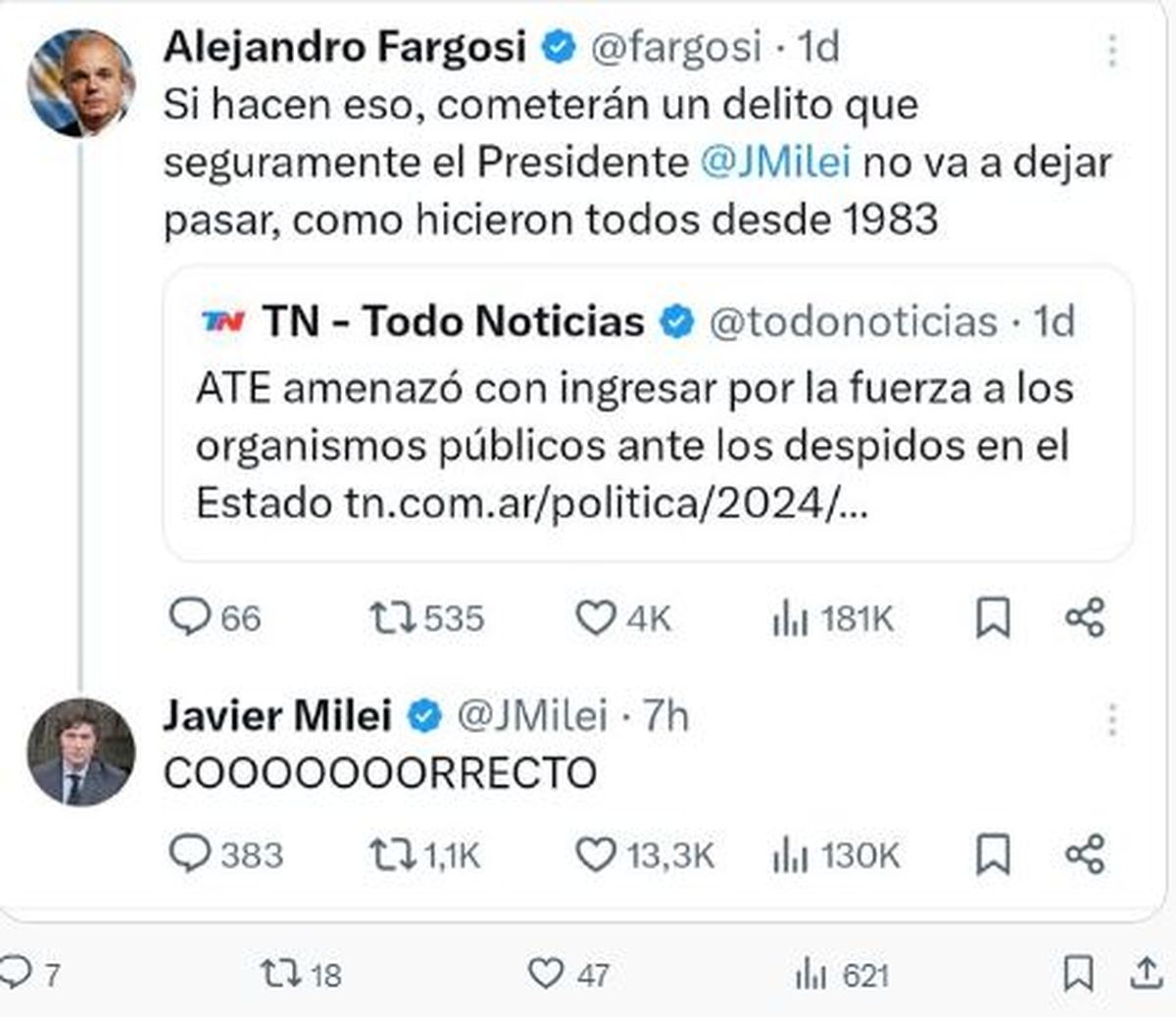
Task: Reply to the post with 7 comments
Action: 18,973
